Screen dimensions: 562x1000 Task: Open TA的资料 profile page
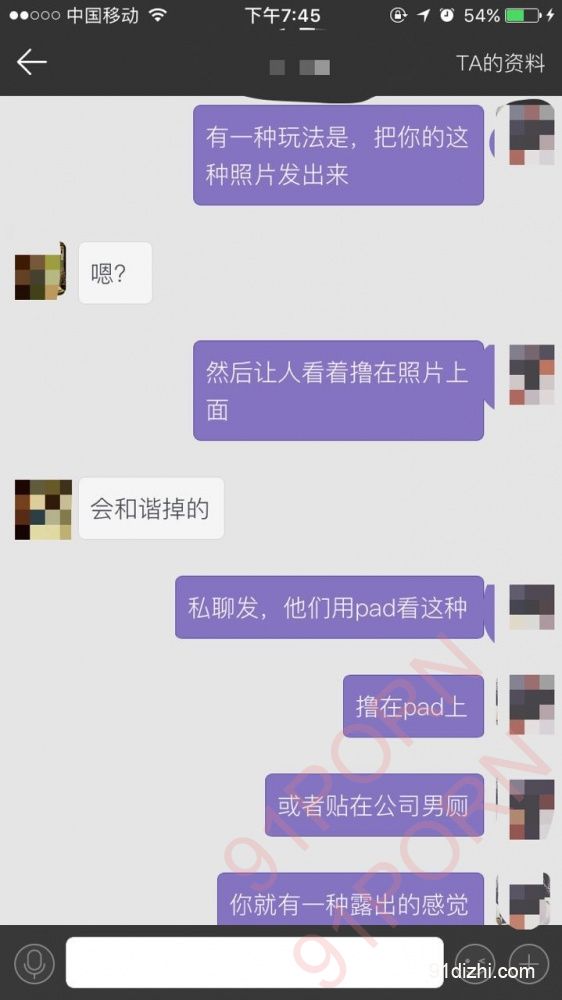point(500,63)
